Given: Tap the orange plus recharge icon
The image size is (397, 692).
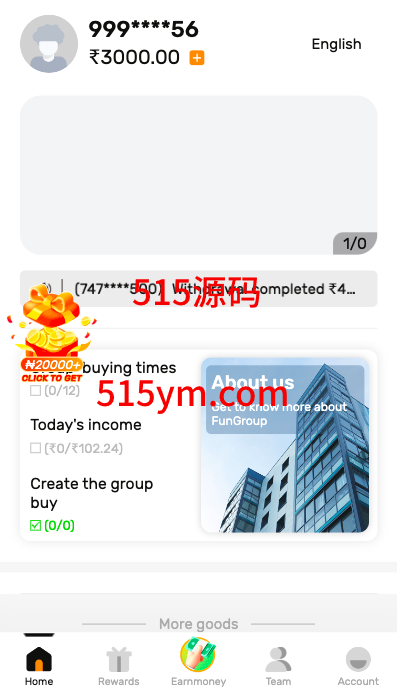Looking at the screenshot, I should tap(197, 58).
